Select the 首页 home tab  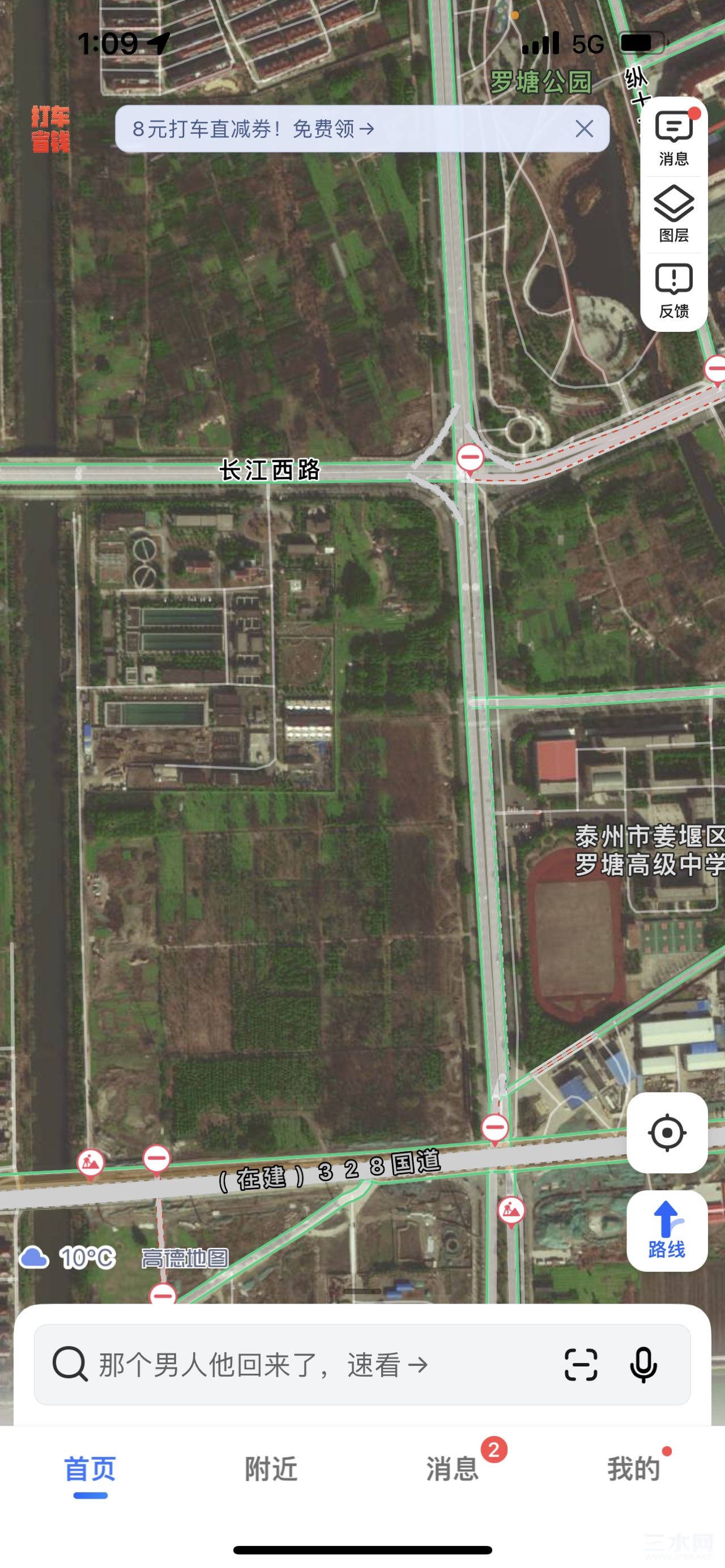click(x=90, y=1469)
